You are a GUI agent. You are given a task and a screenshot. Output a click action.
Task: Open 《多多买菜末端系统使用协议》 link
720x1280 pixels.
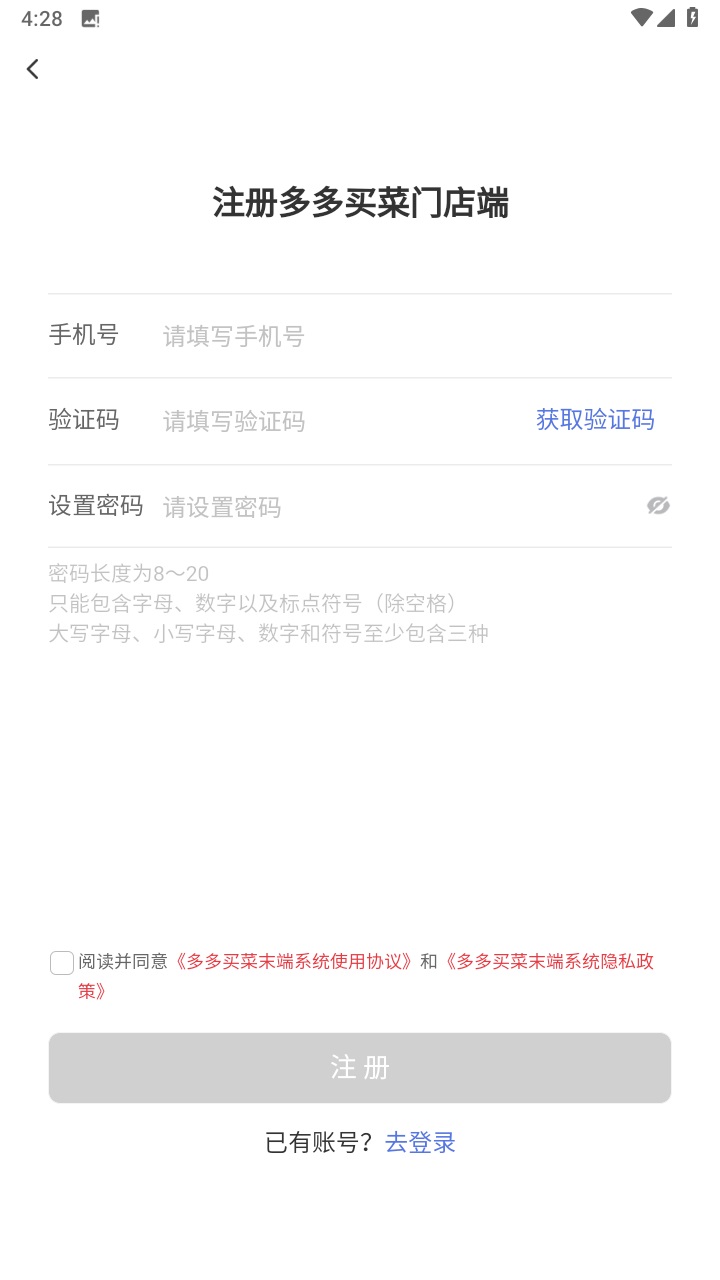294,962
